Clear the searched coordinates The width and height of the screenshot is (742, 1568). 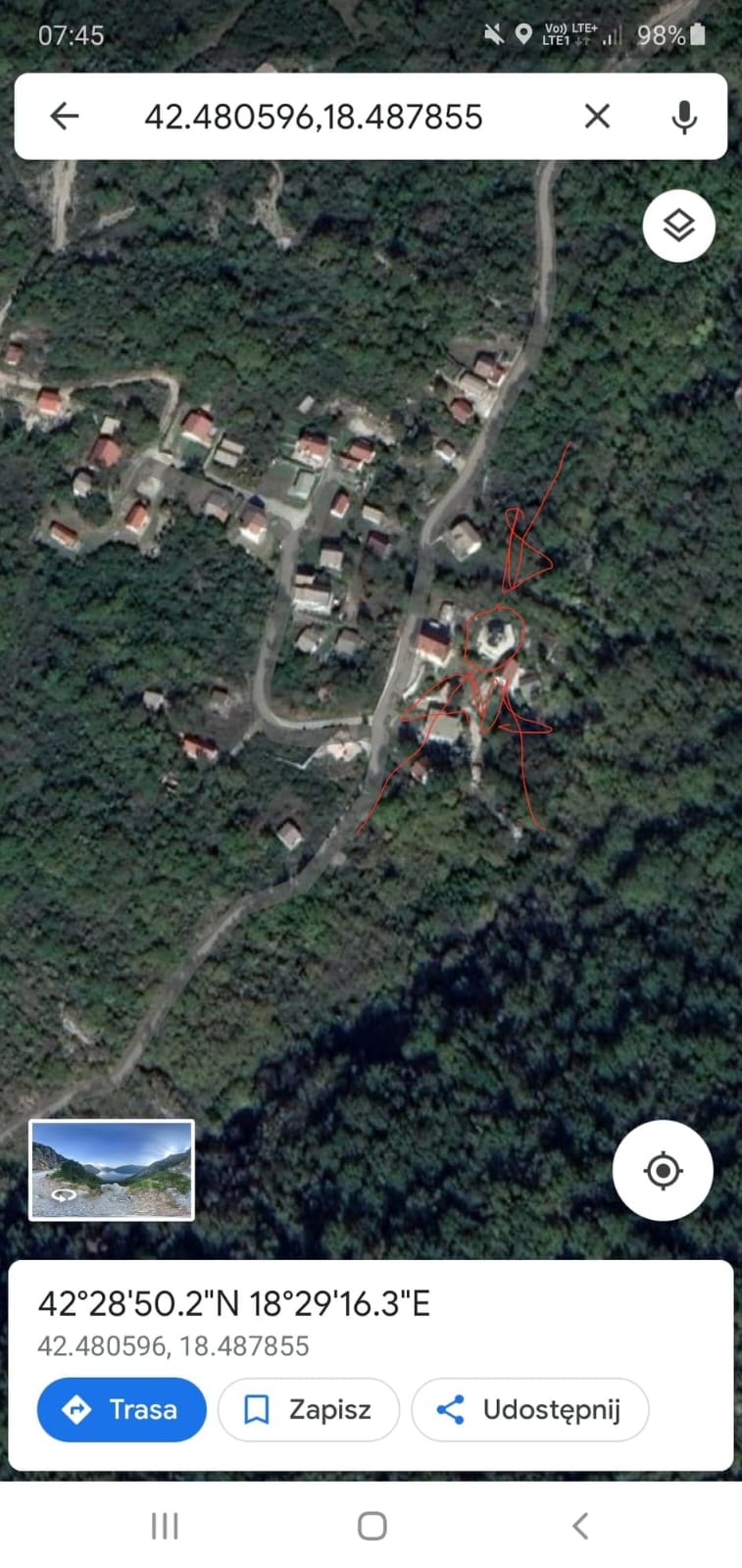click(x=597, y=116)
